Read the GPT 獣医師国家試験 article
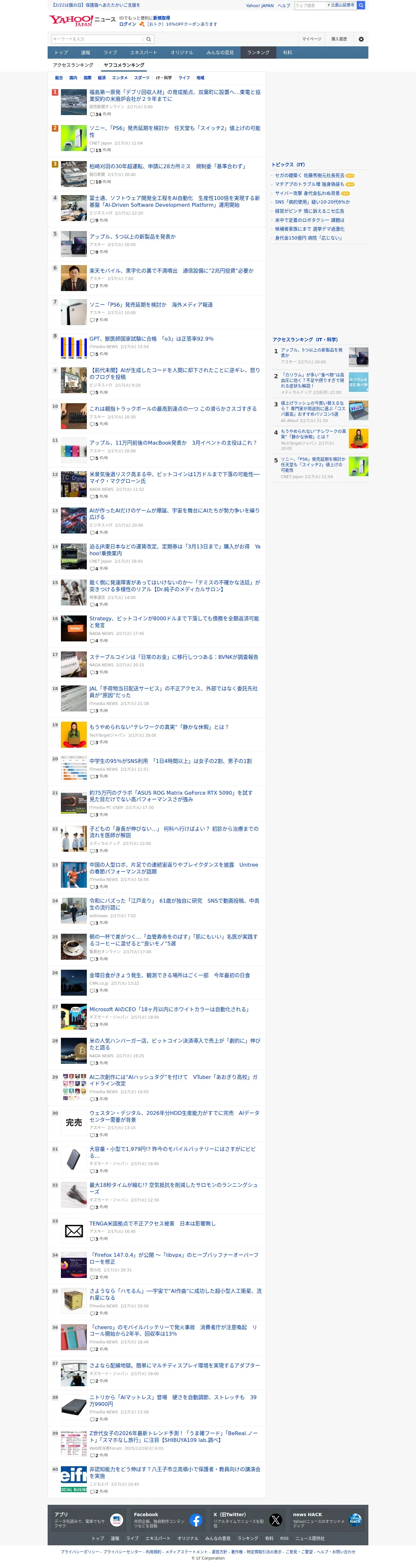This screenshot has height=1568, width=416. click(x=151, y=339)
